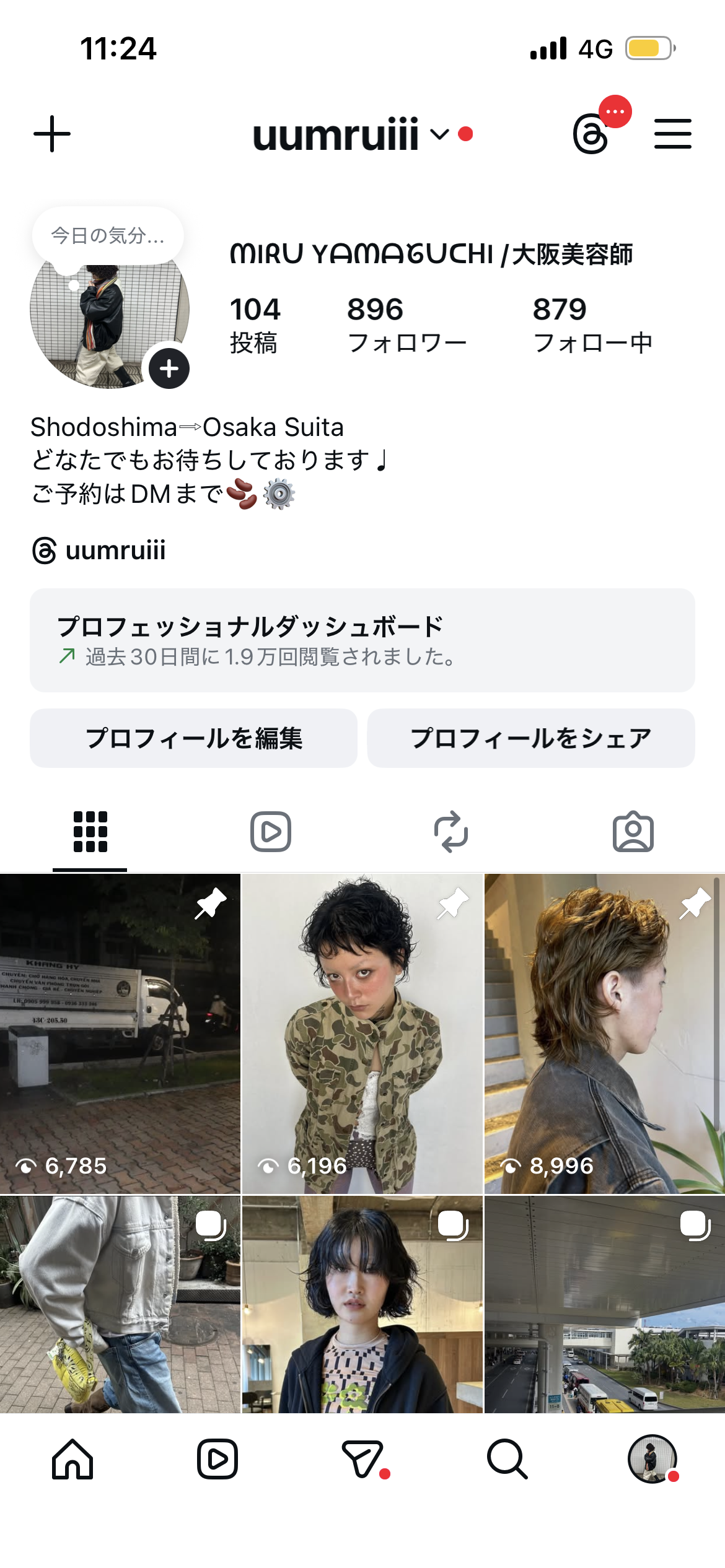
Task: Open pinned post with 6,785 views
Action: pos(120,1033)
